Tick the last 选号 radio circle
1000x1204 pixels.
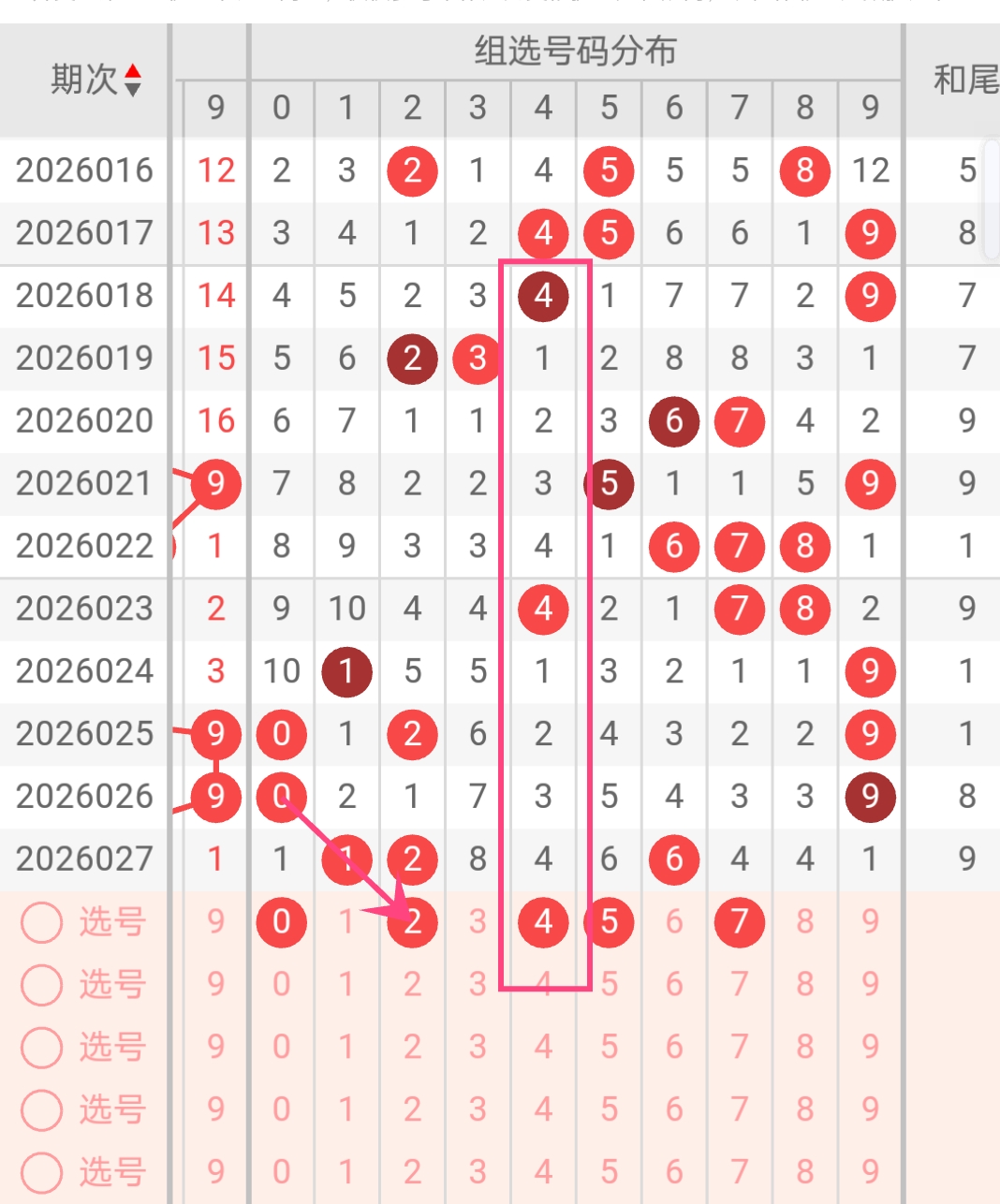tap(41, 1174)
